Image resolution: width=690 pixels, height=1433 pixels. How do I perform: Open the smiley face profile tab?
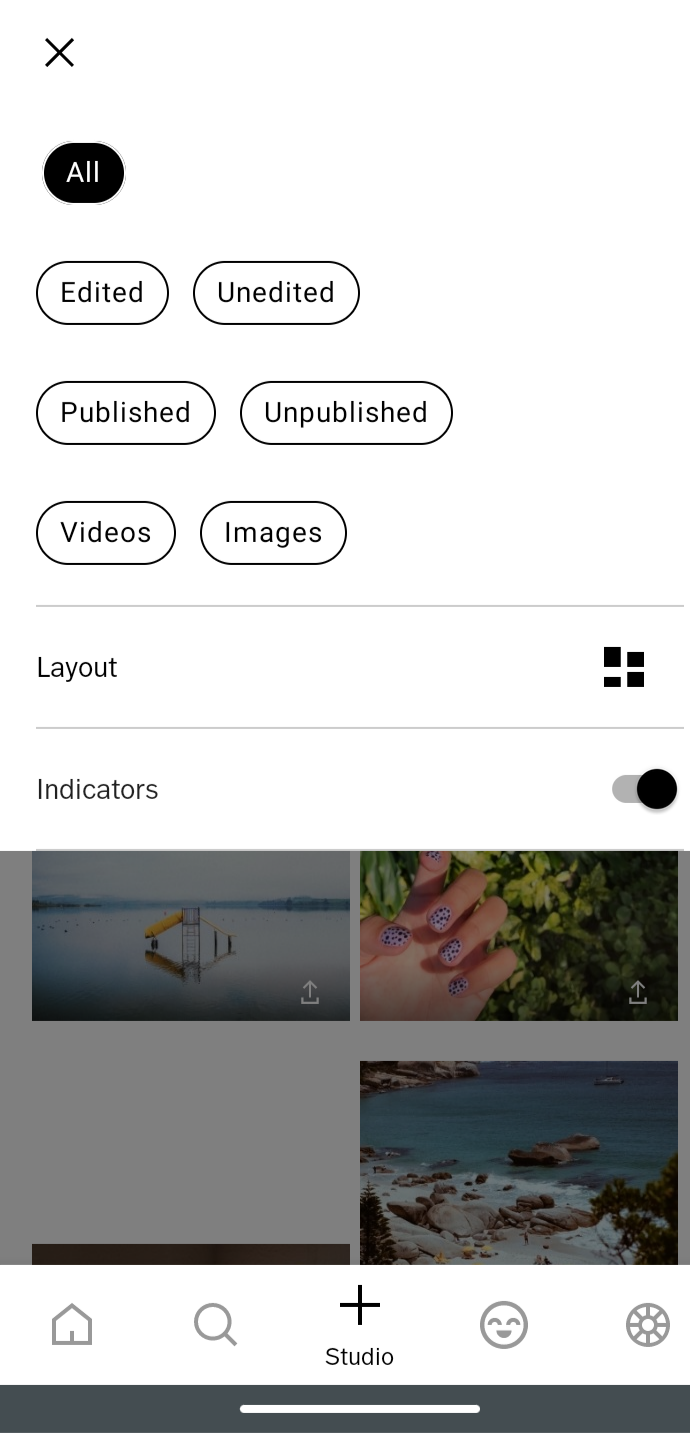pyautogui.click(x=503, y=1325)
